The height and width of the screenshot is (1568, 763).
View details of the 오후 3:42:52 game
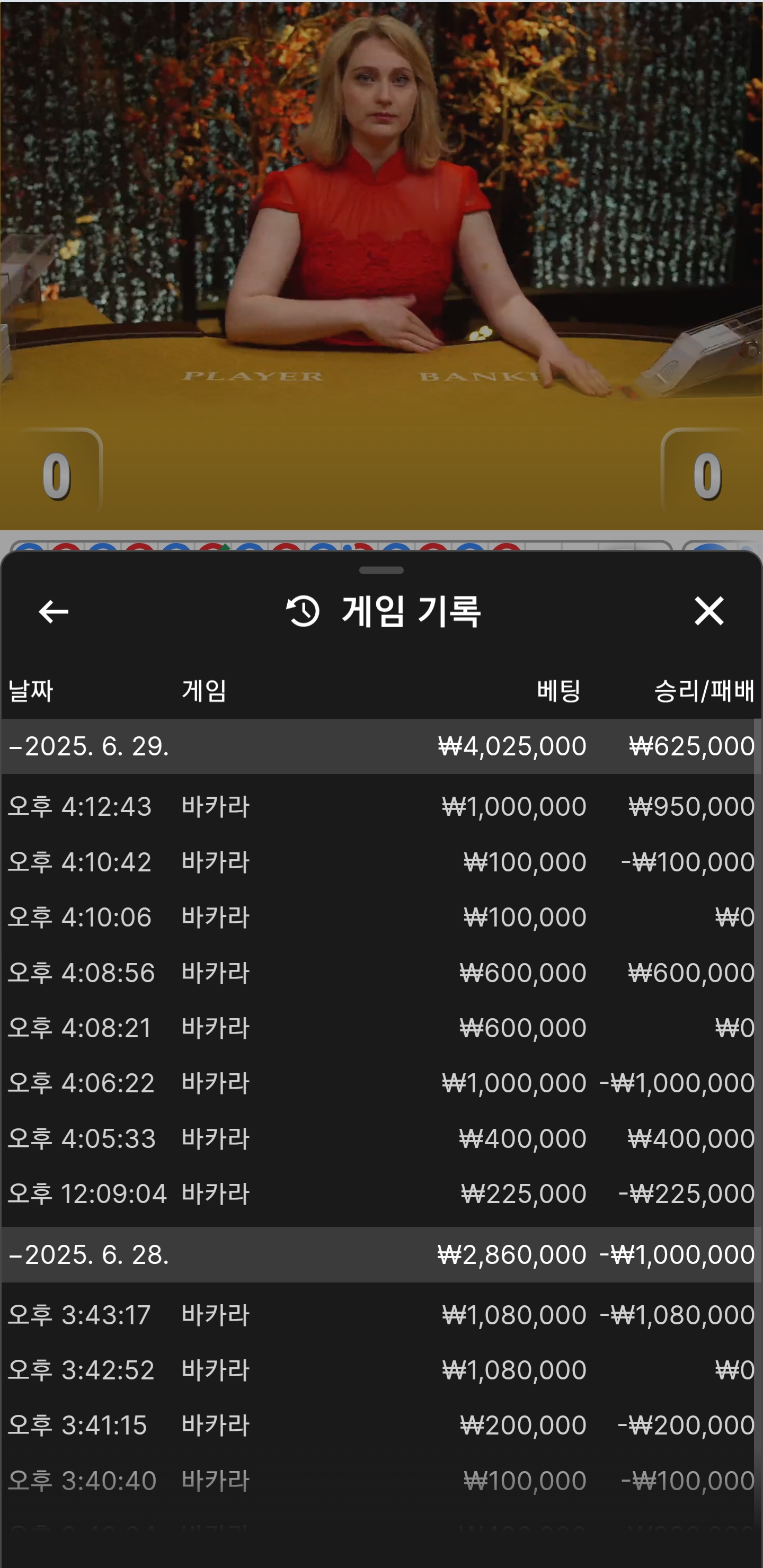point(378,1370)
